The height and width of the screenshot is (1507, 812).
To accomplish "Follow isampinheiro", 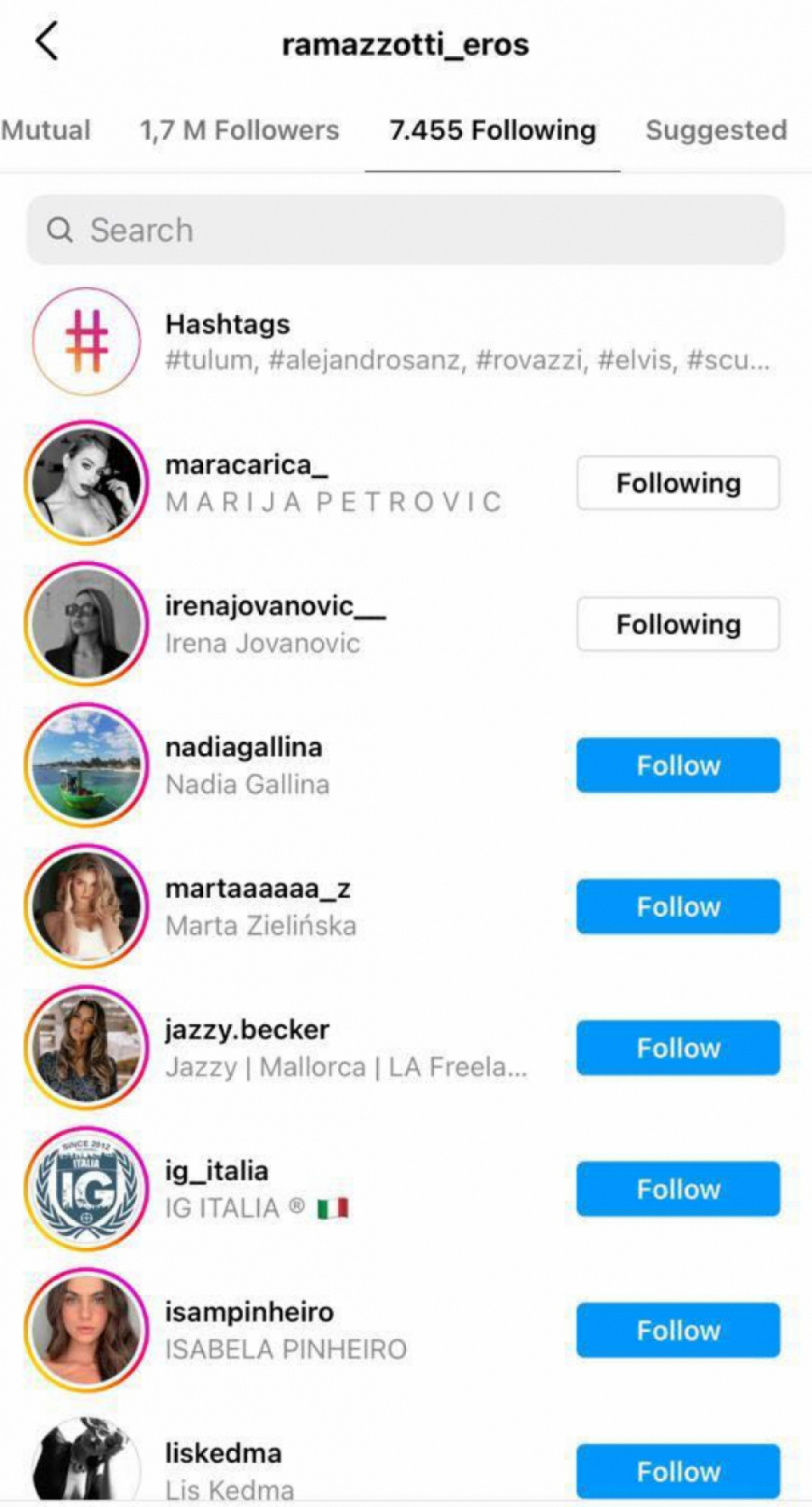I will pyautogui.click(x=678, y=1330).
